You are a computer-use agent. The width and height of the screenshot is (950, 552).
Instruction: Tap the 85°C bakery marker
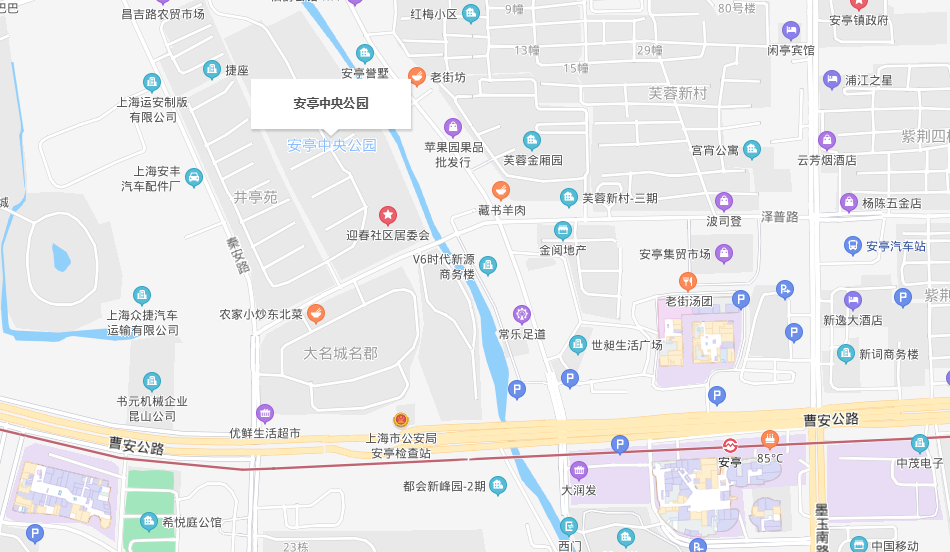(x=770, y=439)
